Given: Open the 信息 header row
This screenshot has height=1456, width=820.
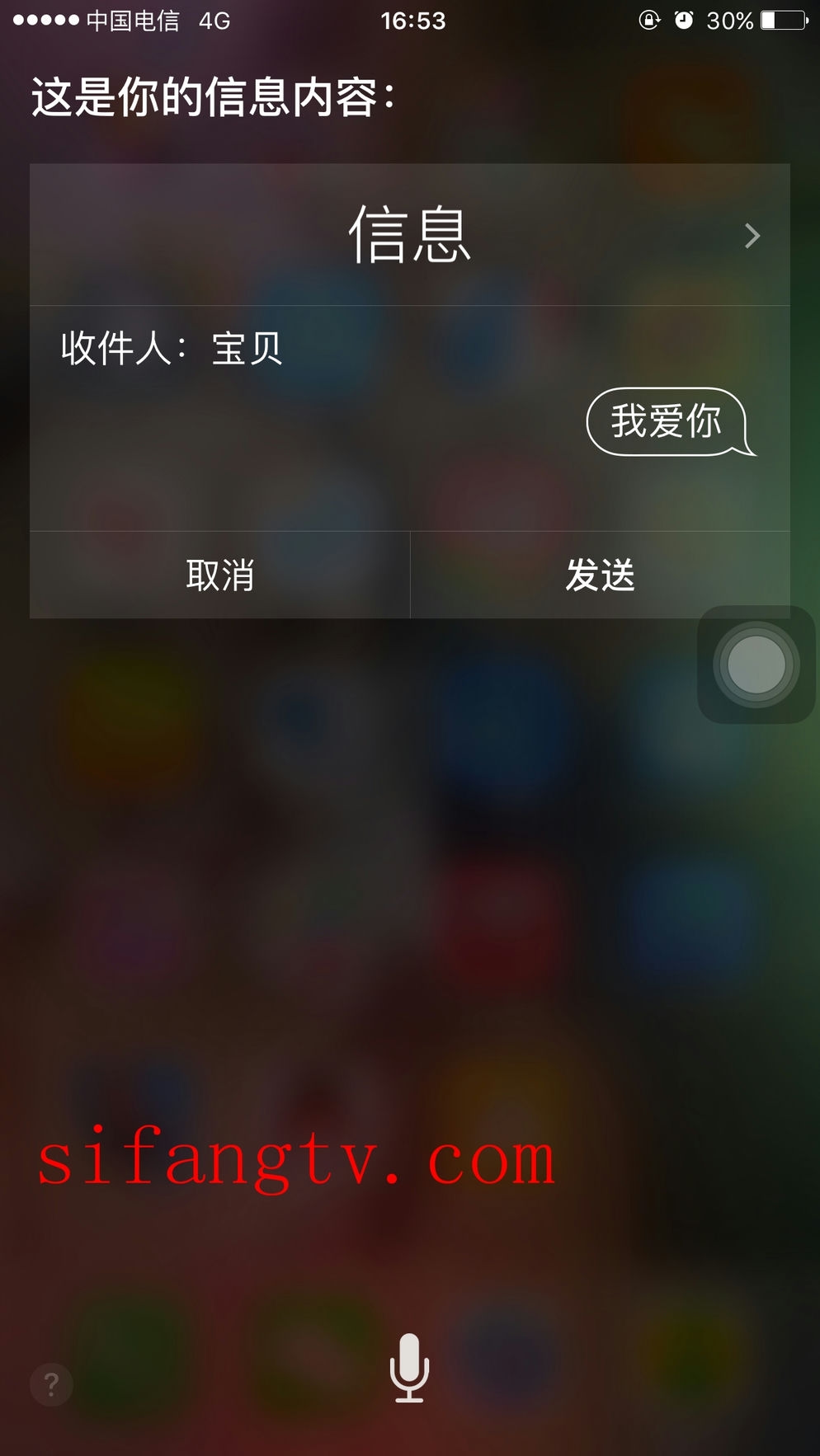Looking at the screenshot, I should coord(410,235).
